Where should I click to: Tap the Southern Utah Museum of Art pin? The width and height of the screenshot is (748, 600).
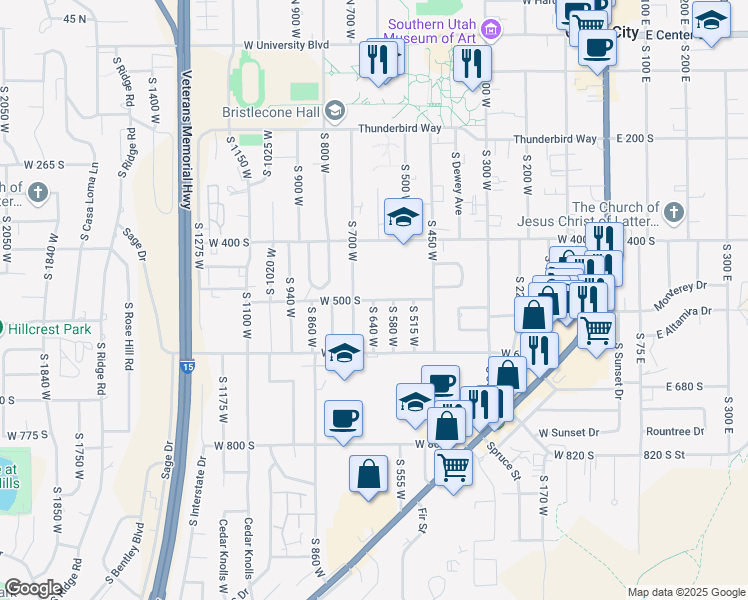(489, 31)
